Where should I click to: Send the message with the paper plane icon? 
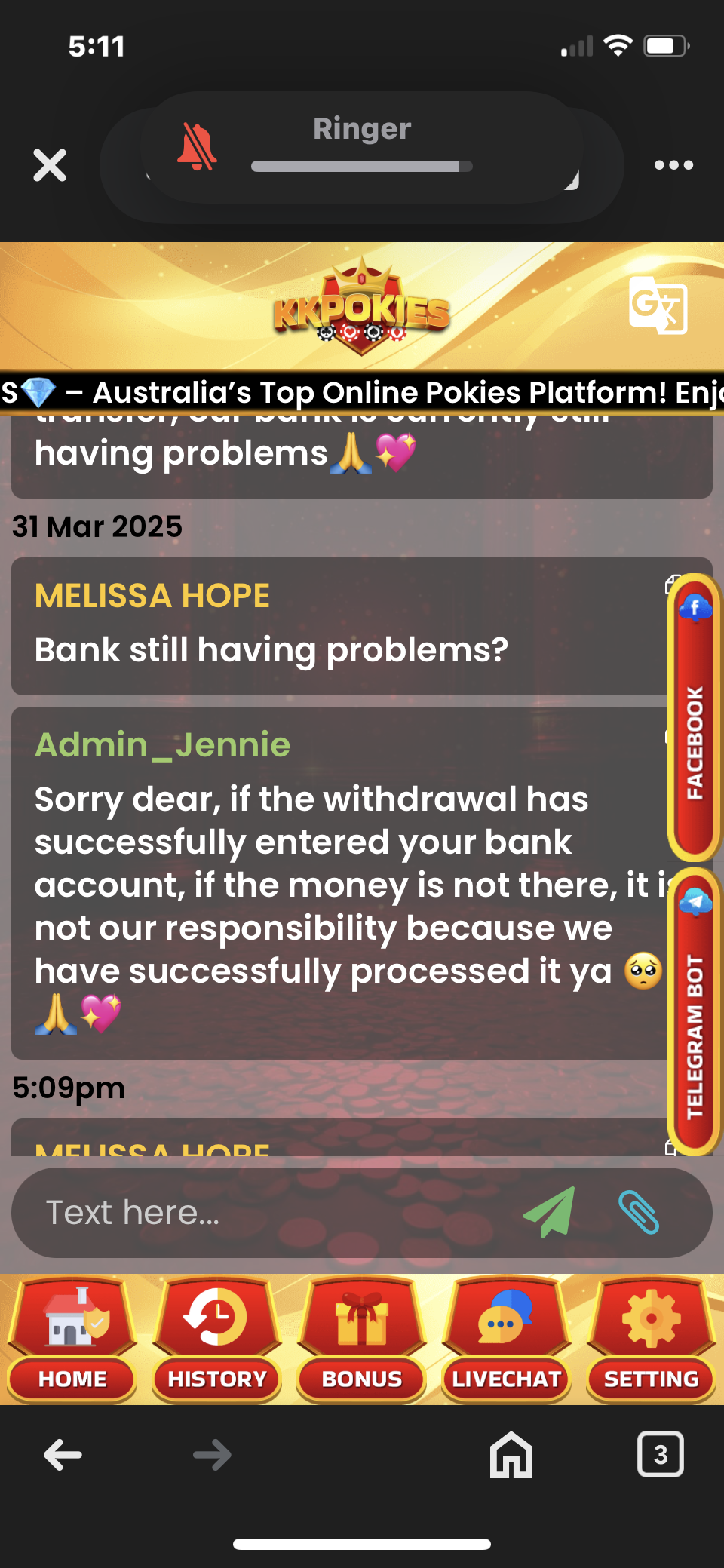[x=550, y=1212]
